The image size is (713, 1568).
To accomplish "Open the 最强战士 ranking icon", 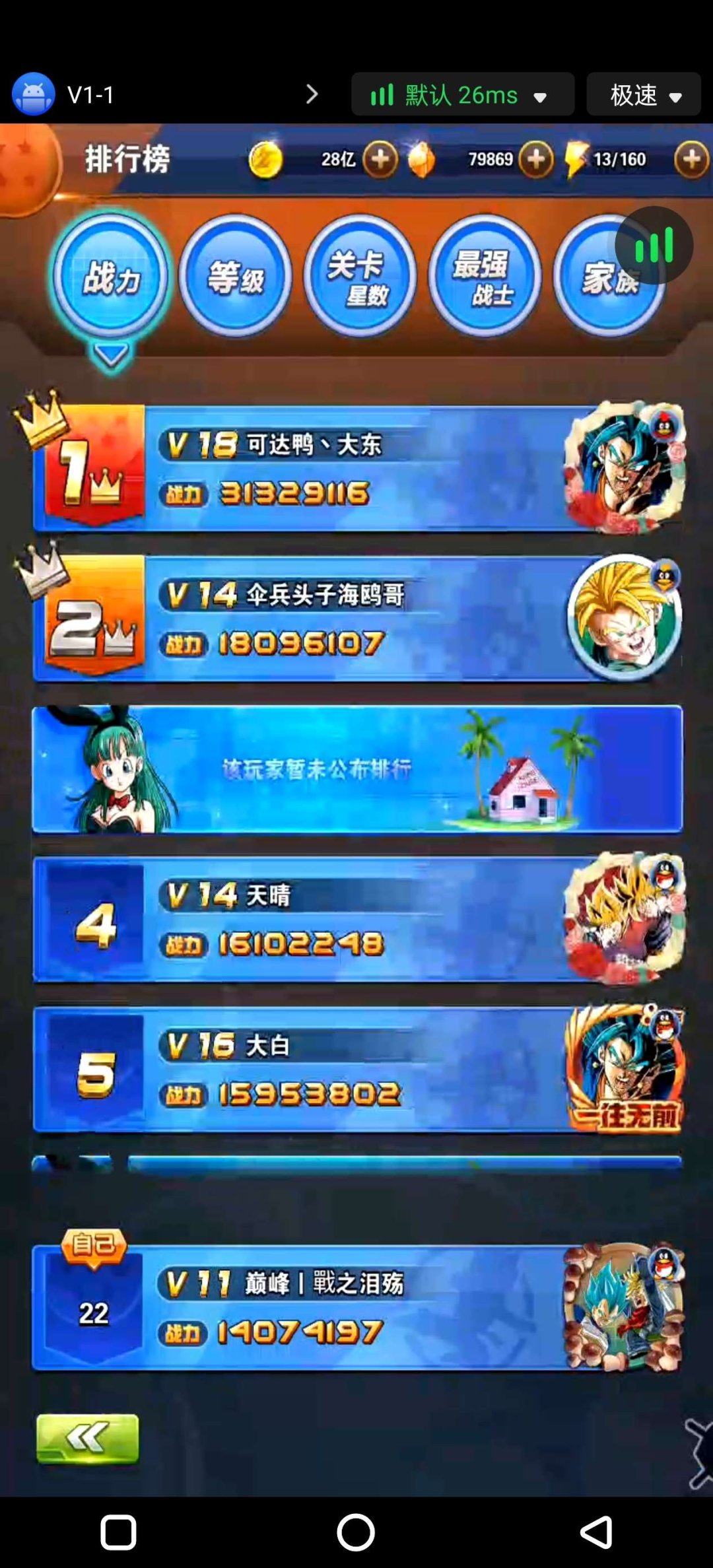I will (485, 278).
